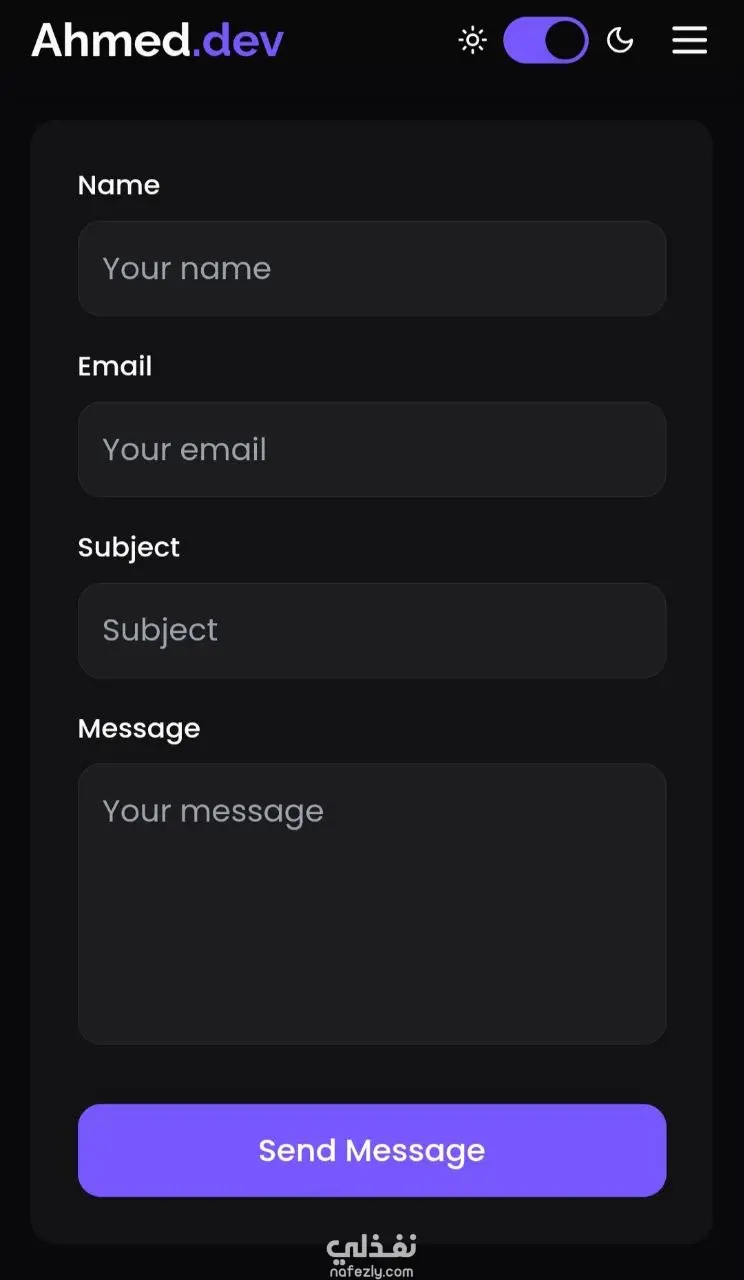Screen dimensions: 744x1280
Task: Submit with Send Message button
Action: coord(372,1150)
